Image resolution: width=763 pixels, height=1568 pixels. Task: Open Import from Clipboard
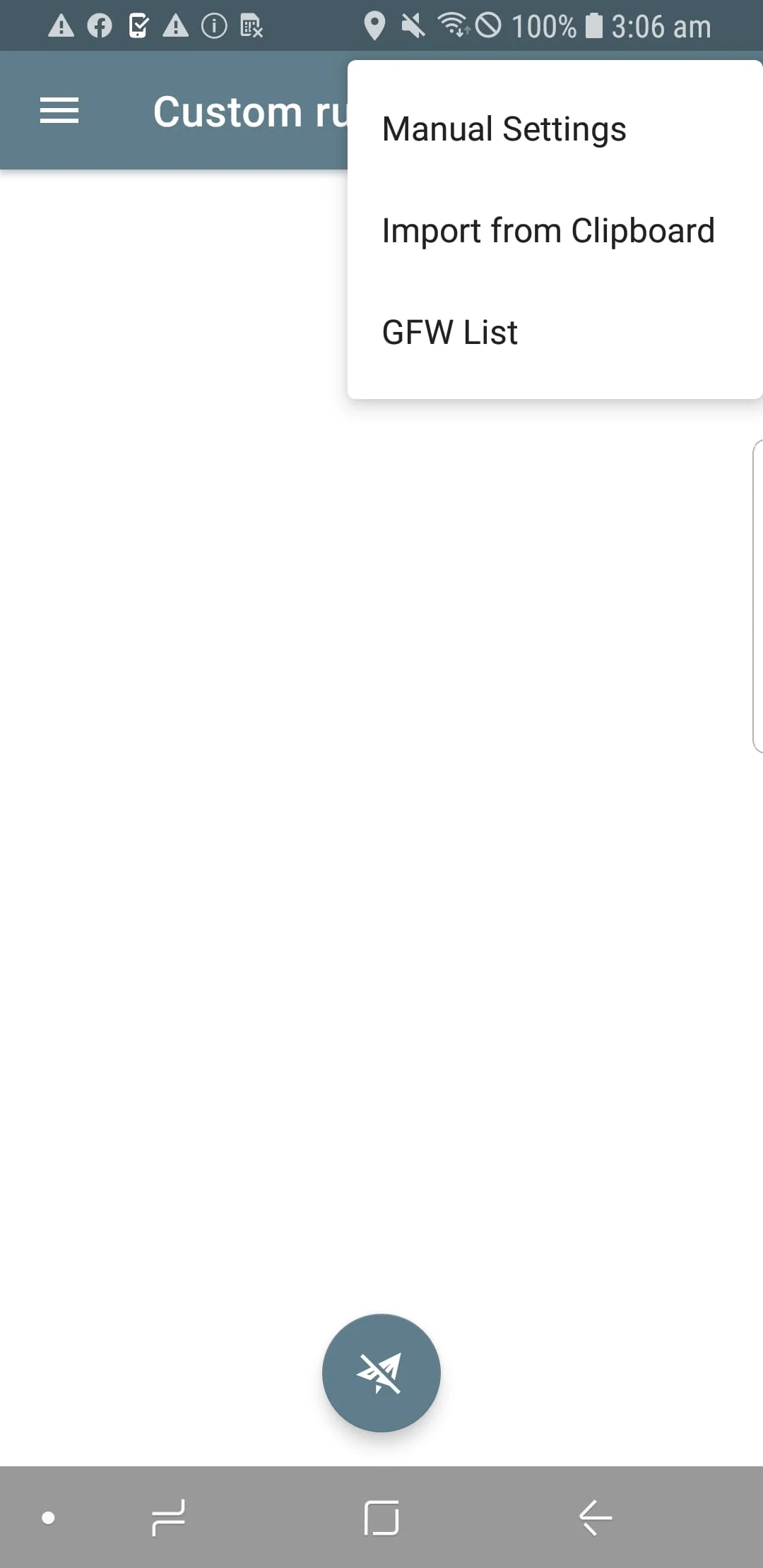pos(548,230)
